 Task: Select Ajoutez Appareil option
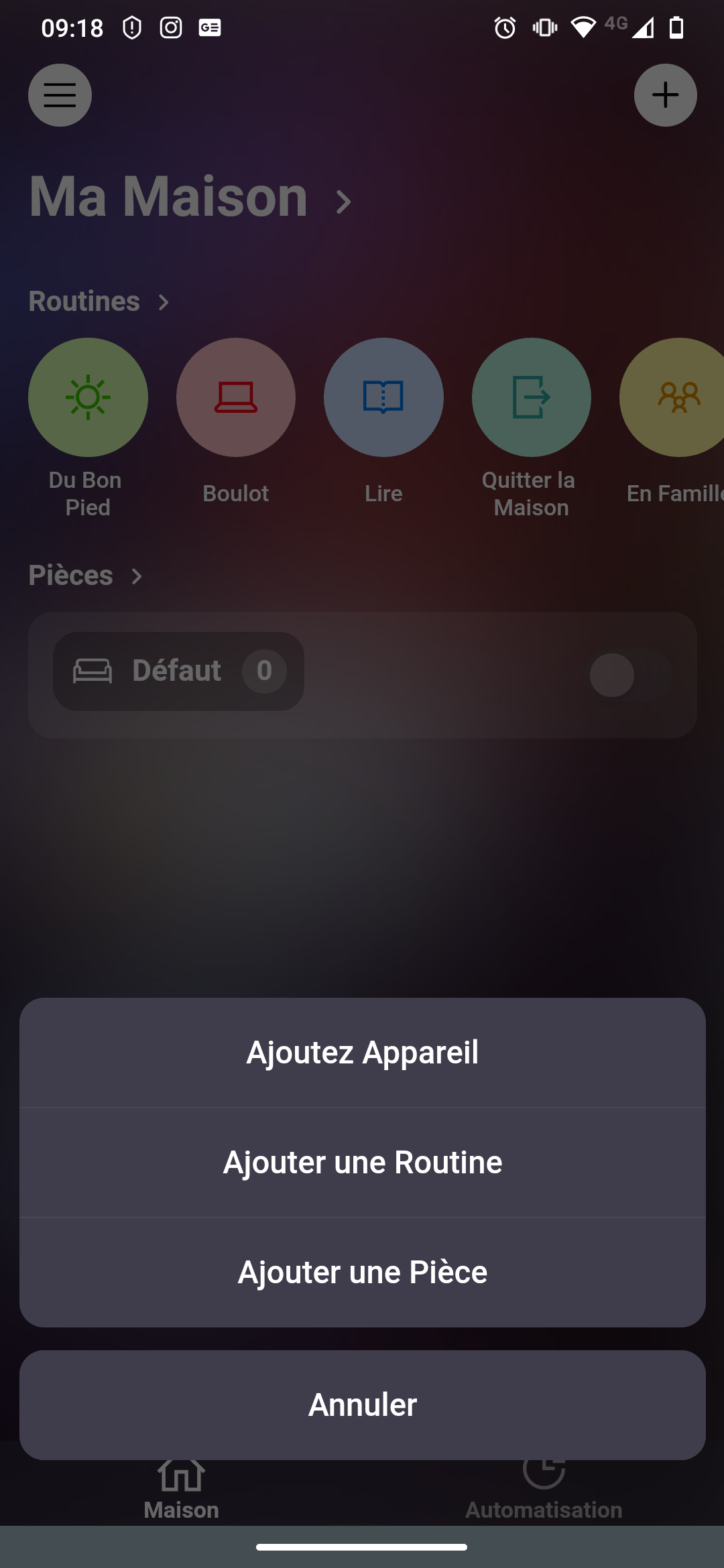(x=362, y=1052)
